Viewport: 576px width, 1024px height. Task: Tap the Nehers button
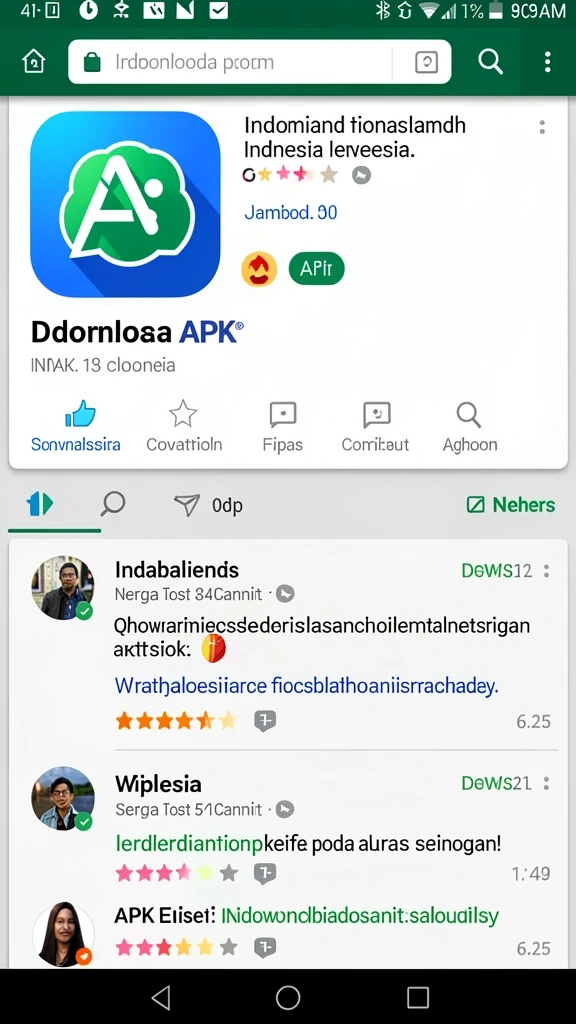(511, 505)
